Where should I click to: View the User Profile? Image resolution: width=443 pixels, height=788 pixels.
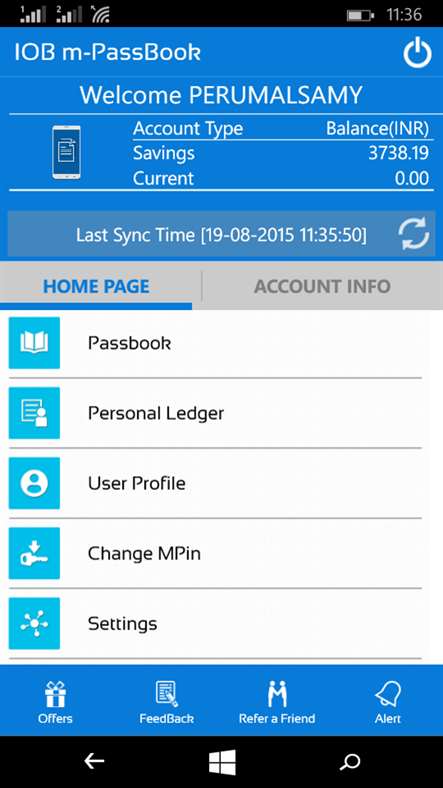coord(215,483)
